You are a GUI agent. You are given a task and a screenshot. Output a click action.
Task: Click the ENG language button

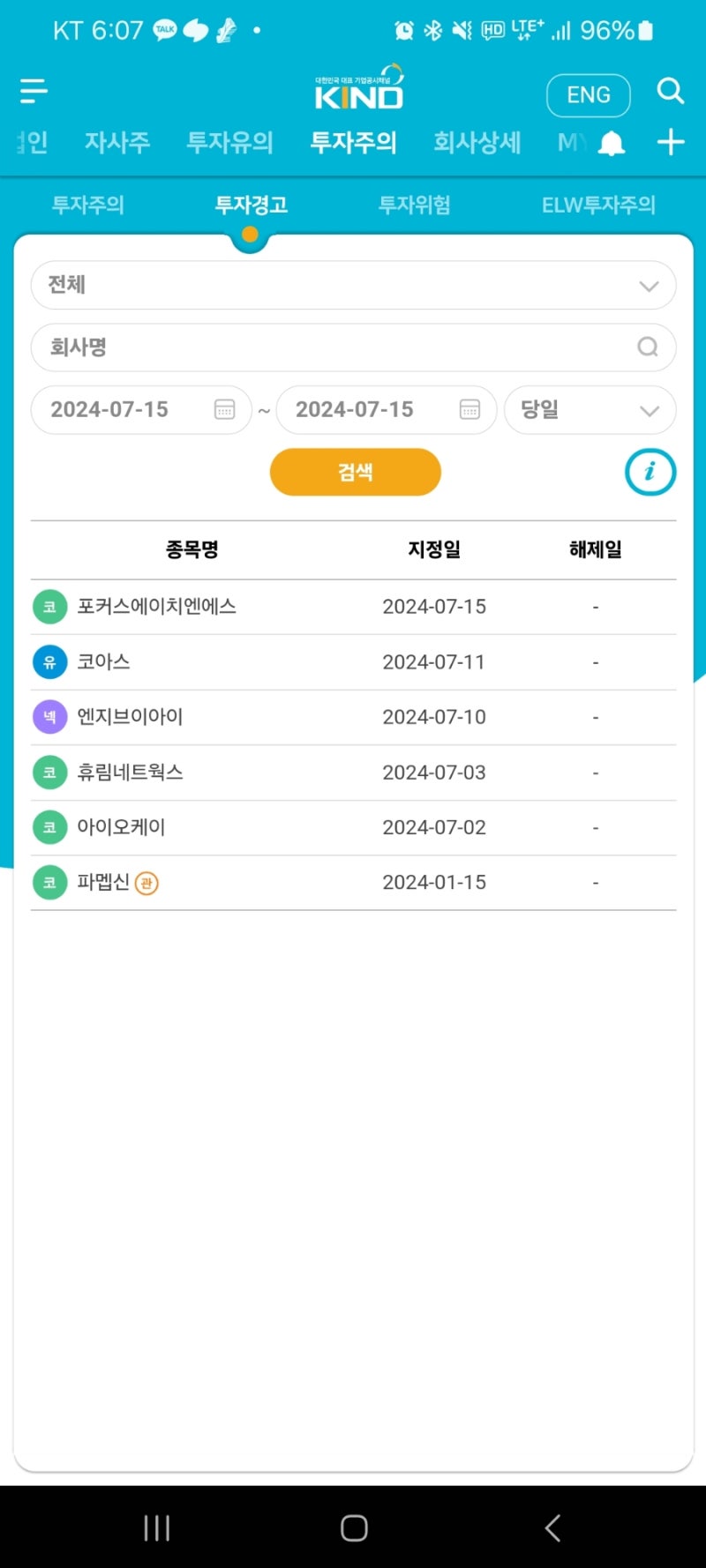589,94
